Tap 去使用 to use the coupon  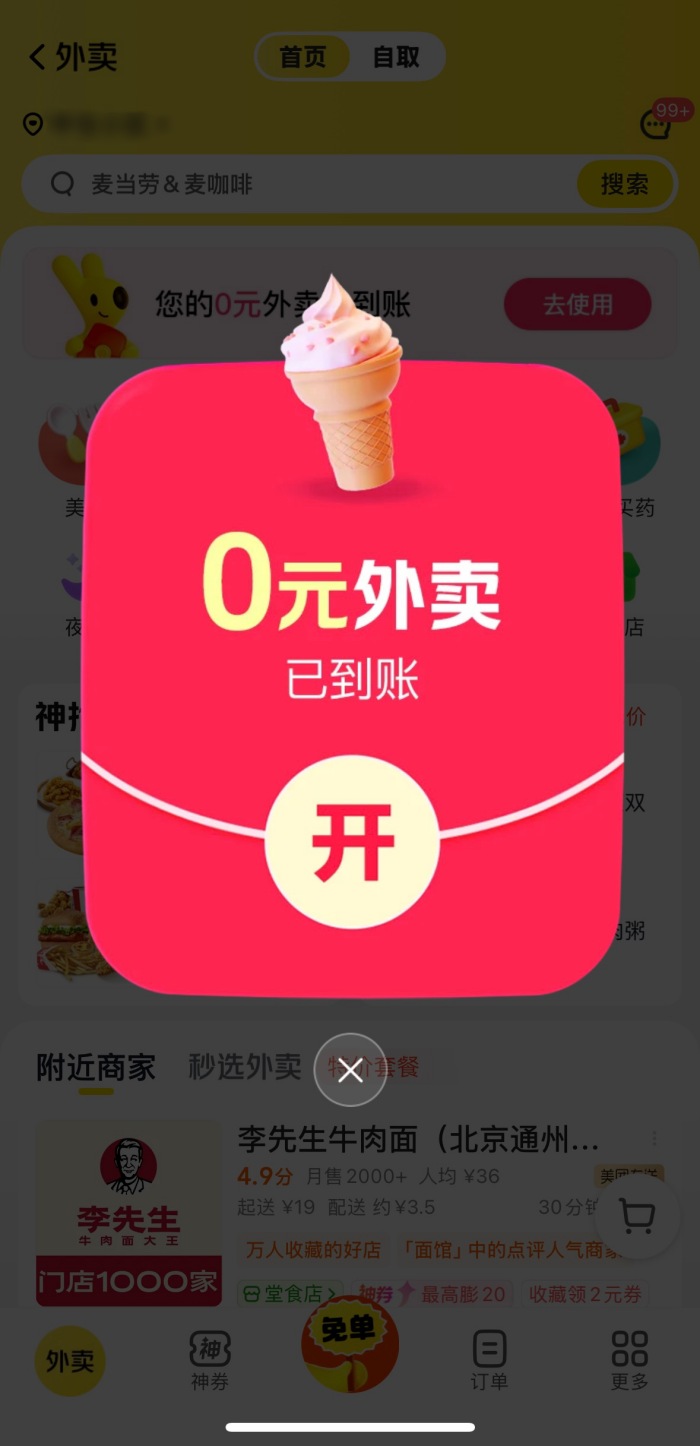pos(577,304)
